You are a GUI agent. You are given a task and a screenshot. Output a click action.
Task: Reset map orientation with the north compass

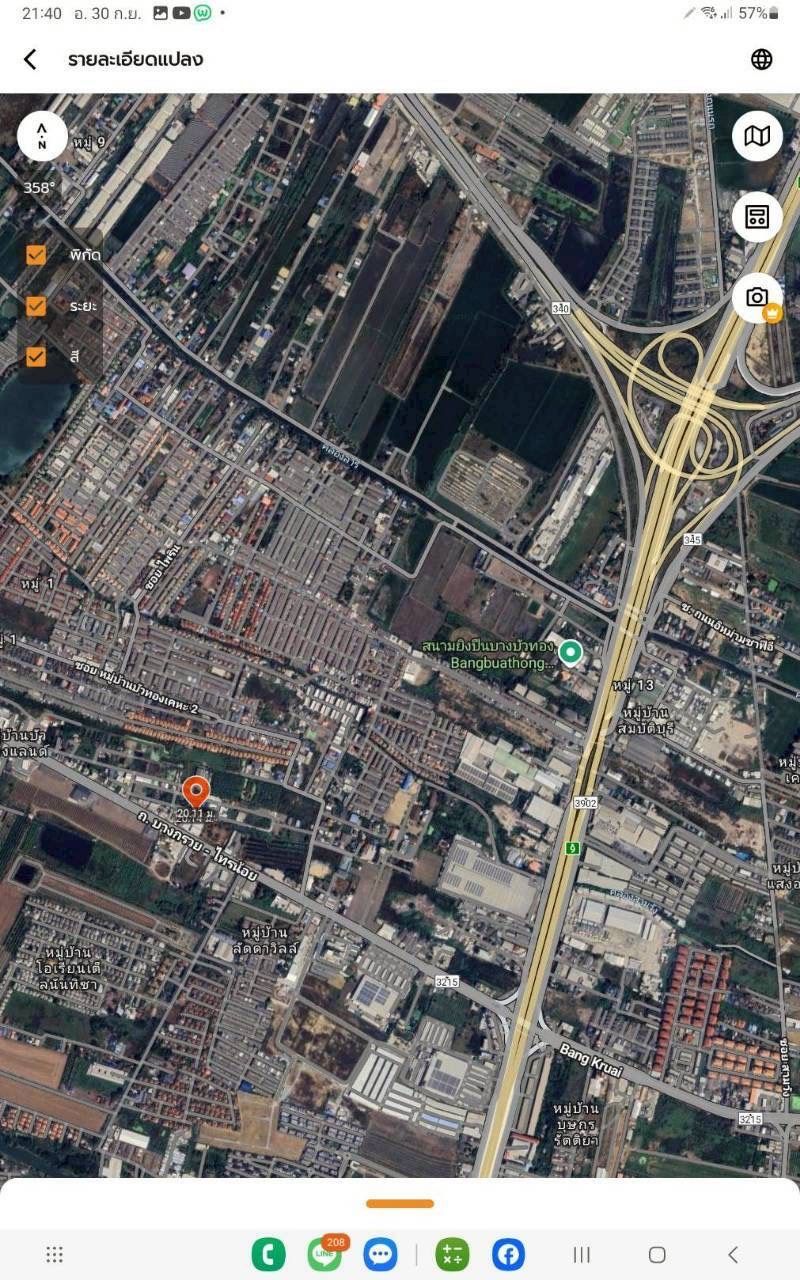[x=42, y=136]
